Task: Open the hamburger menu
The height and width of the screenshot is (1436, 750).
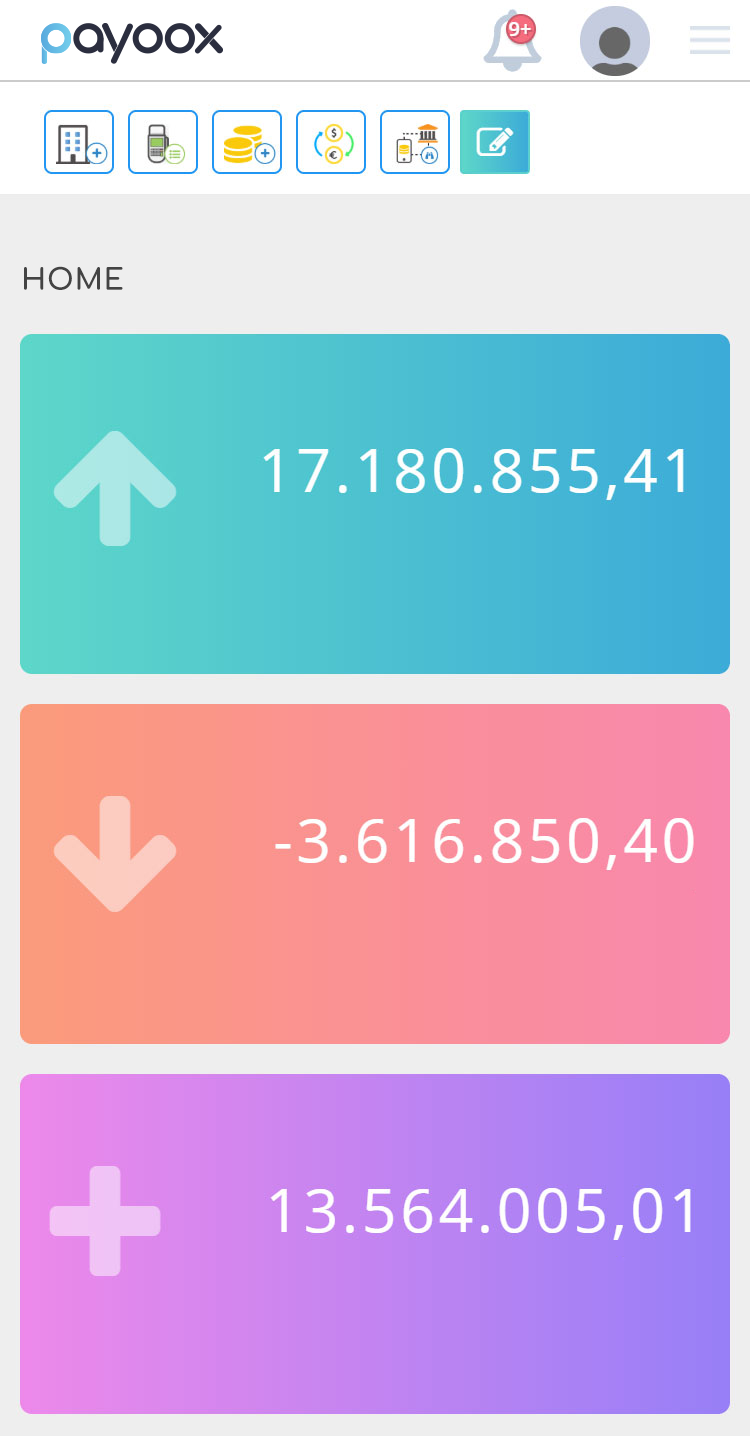Action: point(710,40)
